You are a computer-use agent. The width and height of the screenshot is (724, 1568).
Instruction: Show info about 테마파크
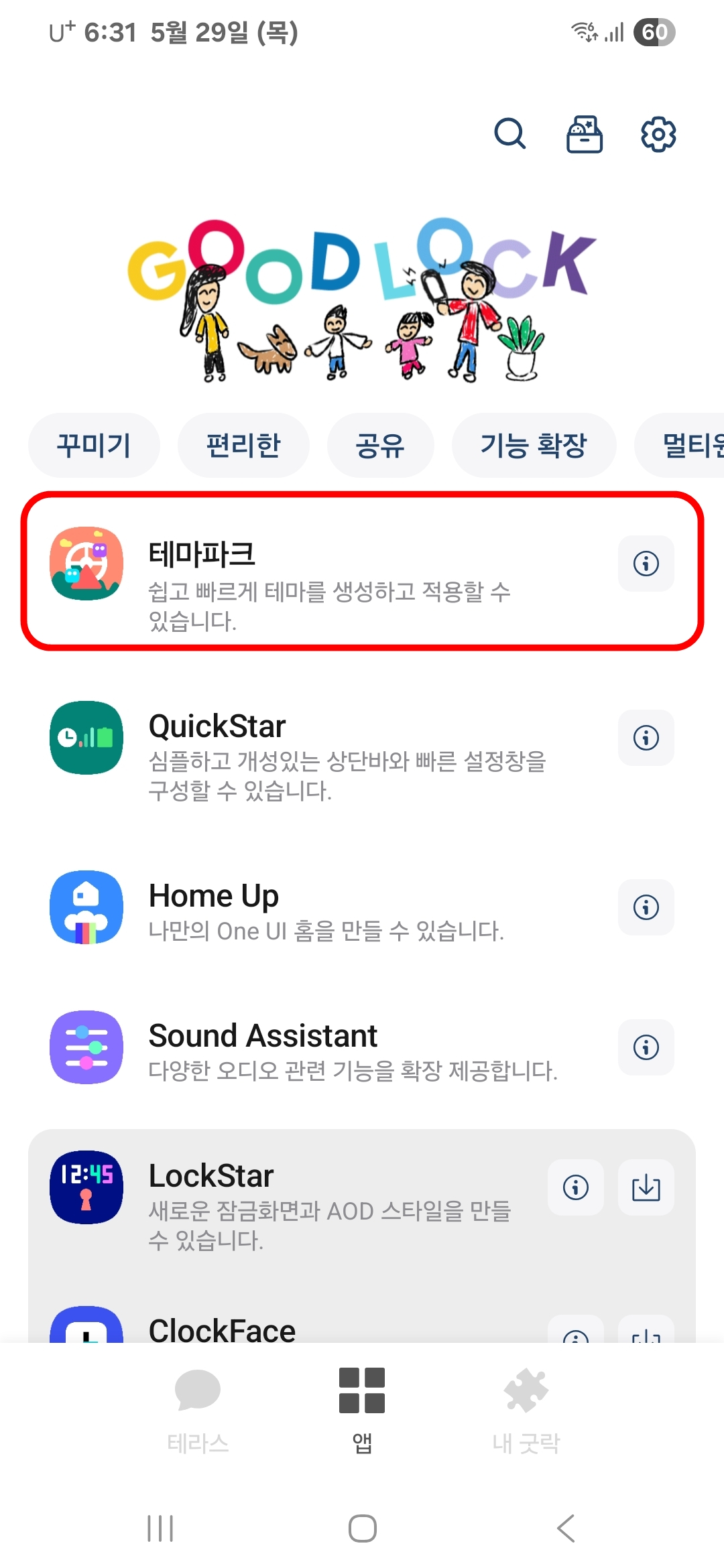tap(646, 564)
